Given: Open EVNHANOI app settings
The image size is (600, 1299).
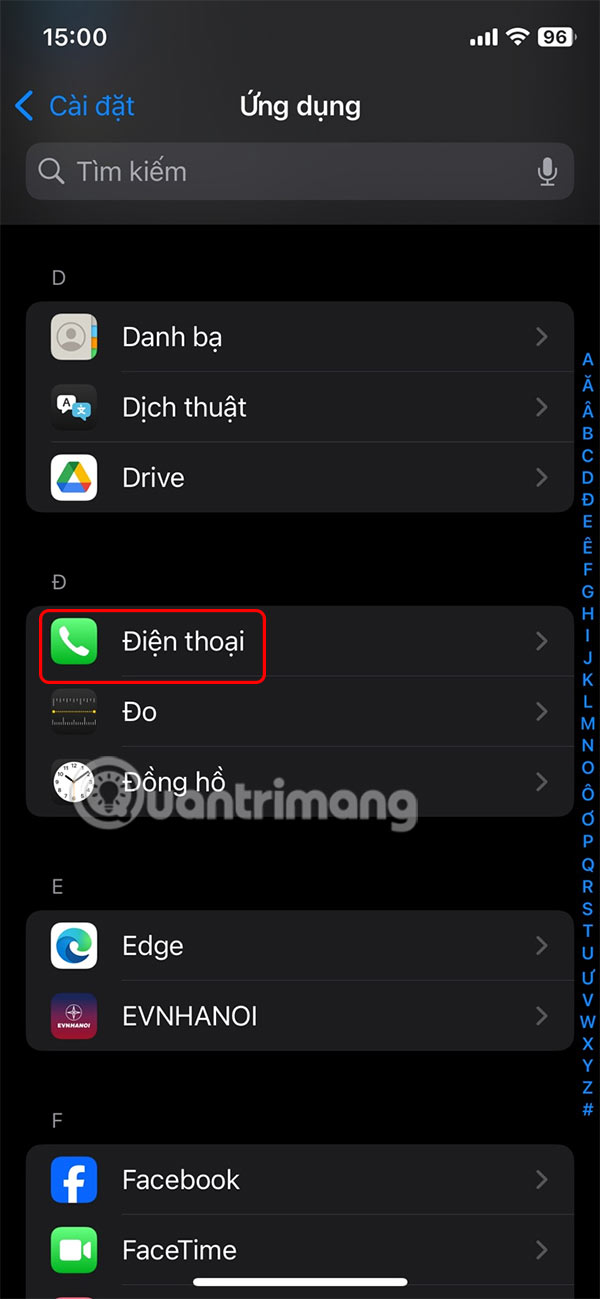Looking at the screenshot, I should [300, 1016].
